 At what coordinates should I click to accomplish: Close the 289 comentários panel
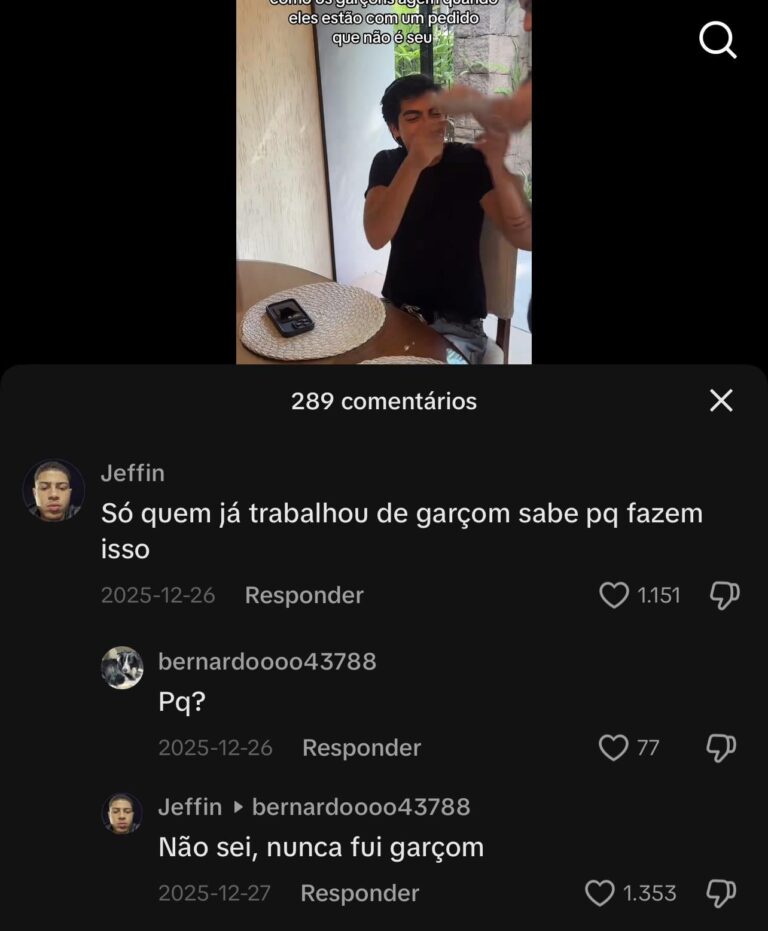(x=721, y=401)
